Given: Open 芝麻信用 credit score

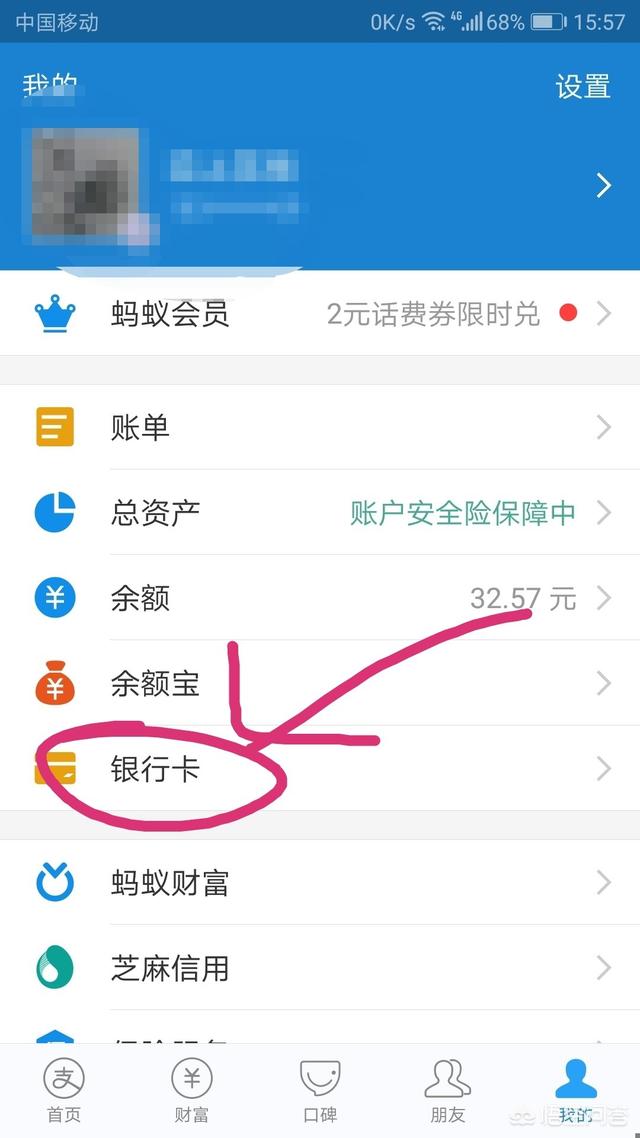Looking at the screenshot, I should click(320, 968).
